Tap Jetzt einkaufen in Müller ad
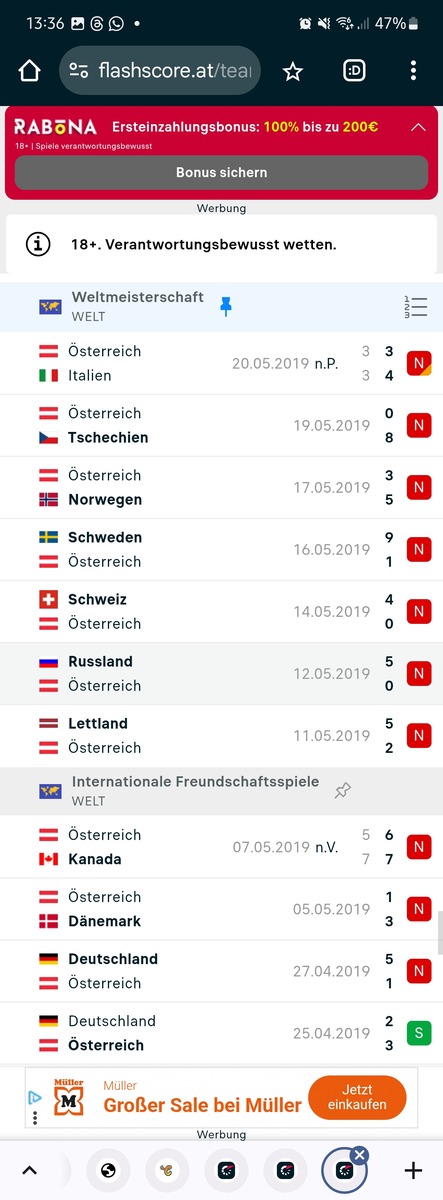 click(357, 1097)
